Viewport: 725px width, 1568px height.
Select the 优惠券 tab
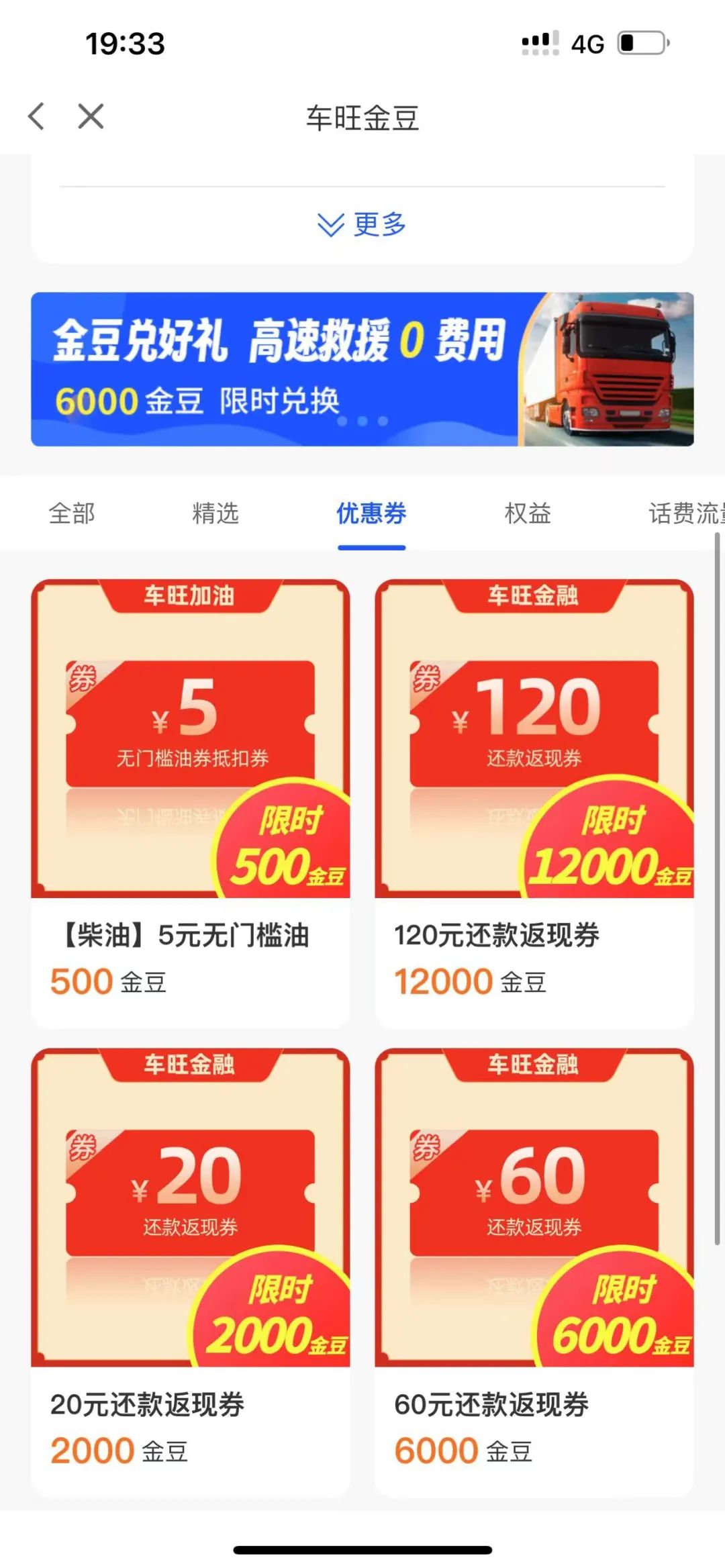coord(371,513)
